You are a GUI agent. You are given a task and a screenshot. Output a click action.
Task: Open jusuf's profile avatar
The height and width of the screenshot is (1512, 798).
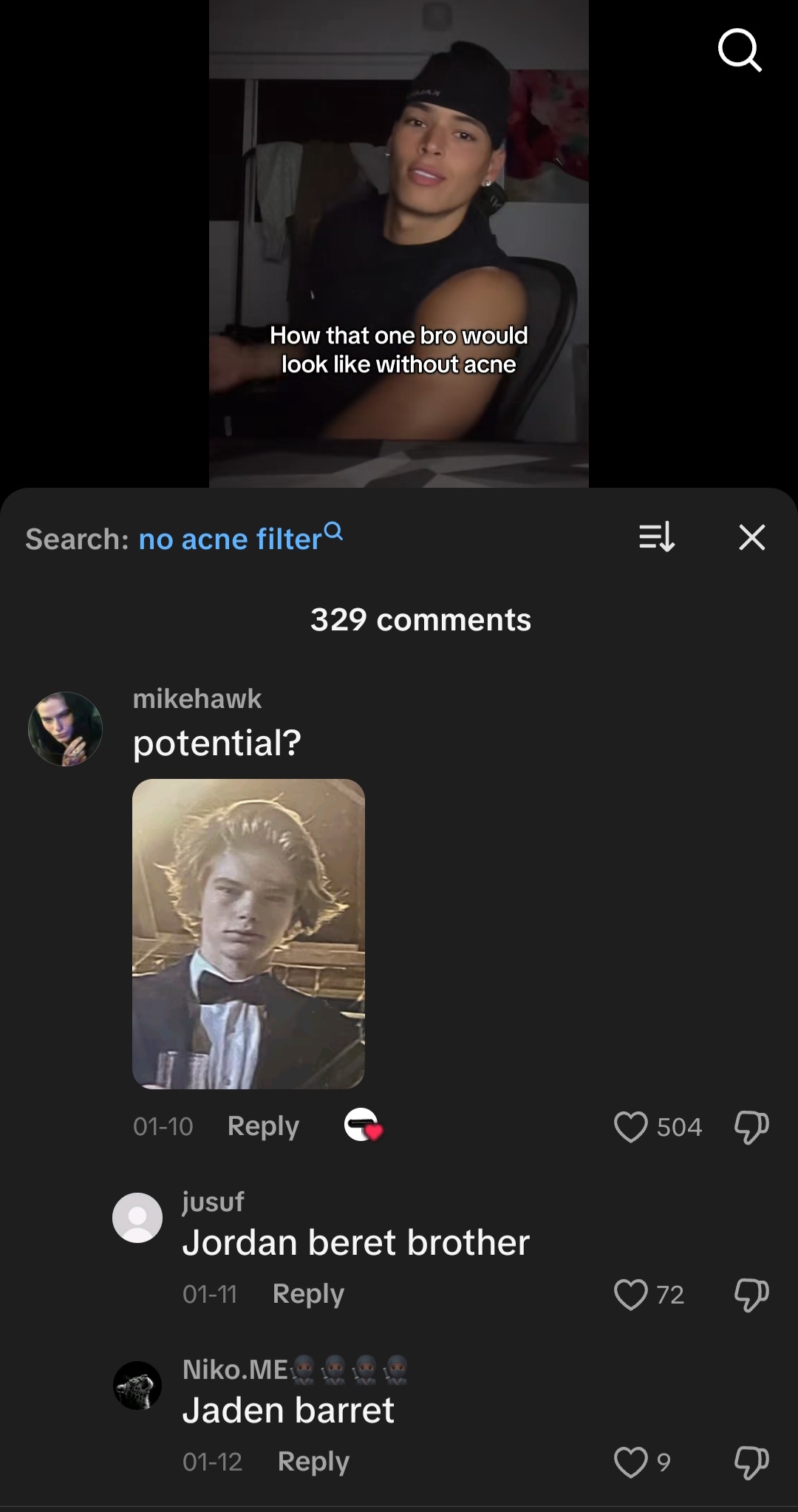tap(137, 1217)
